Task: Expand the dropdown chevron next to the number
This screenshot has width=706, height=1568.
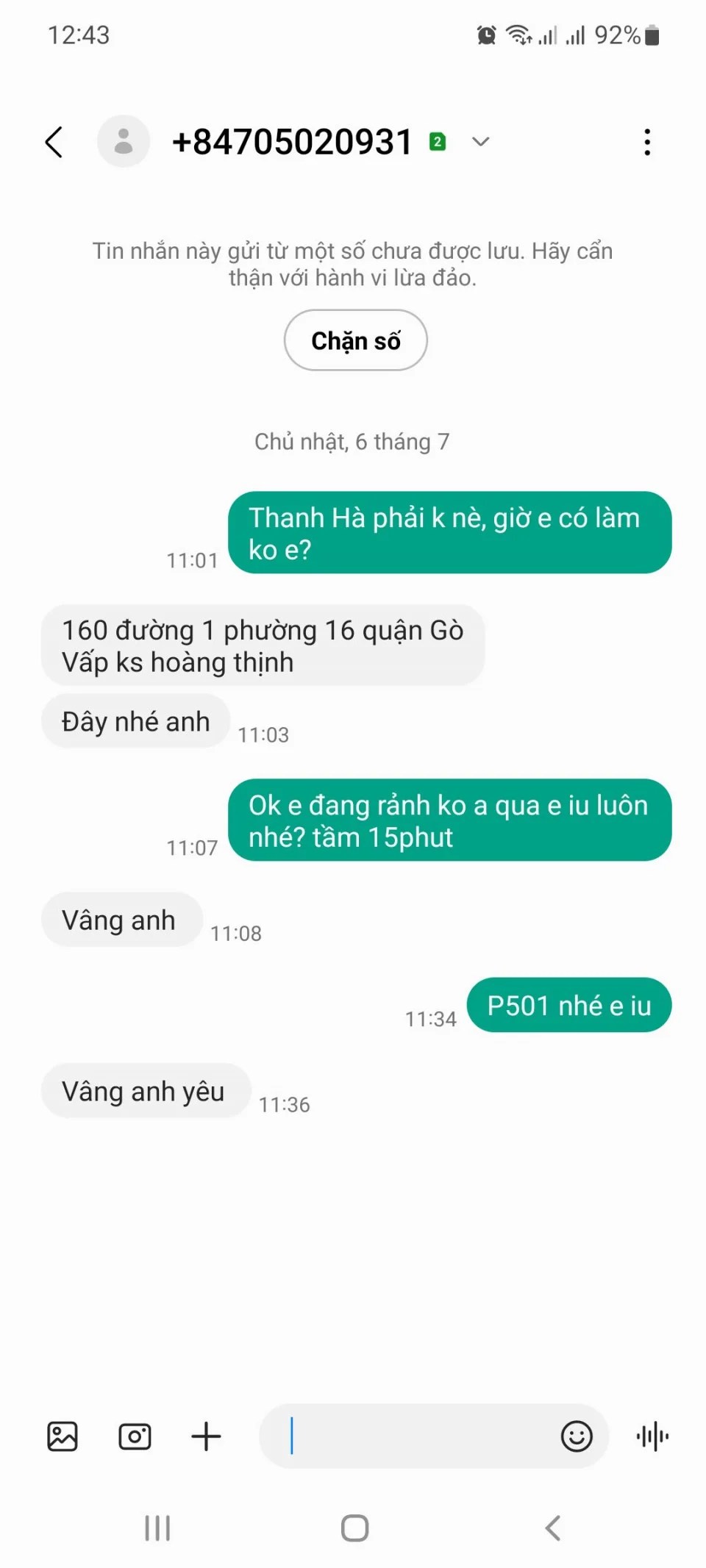Action: pos(480,142)
